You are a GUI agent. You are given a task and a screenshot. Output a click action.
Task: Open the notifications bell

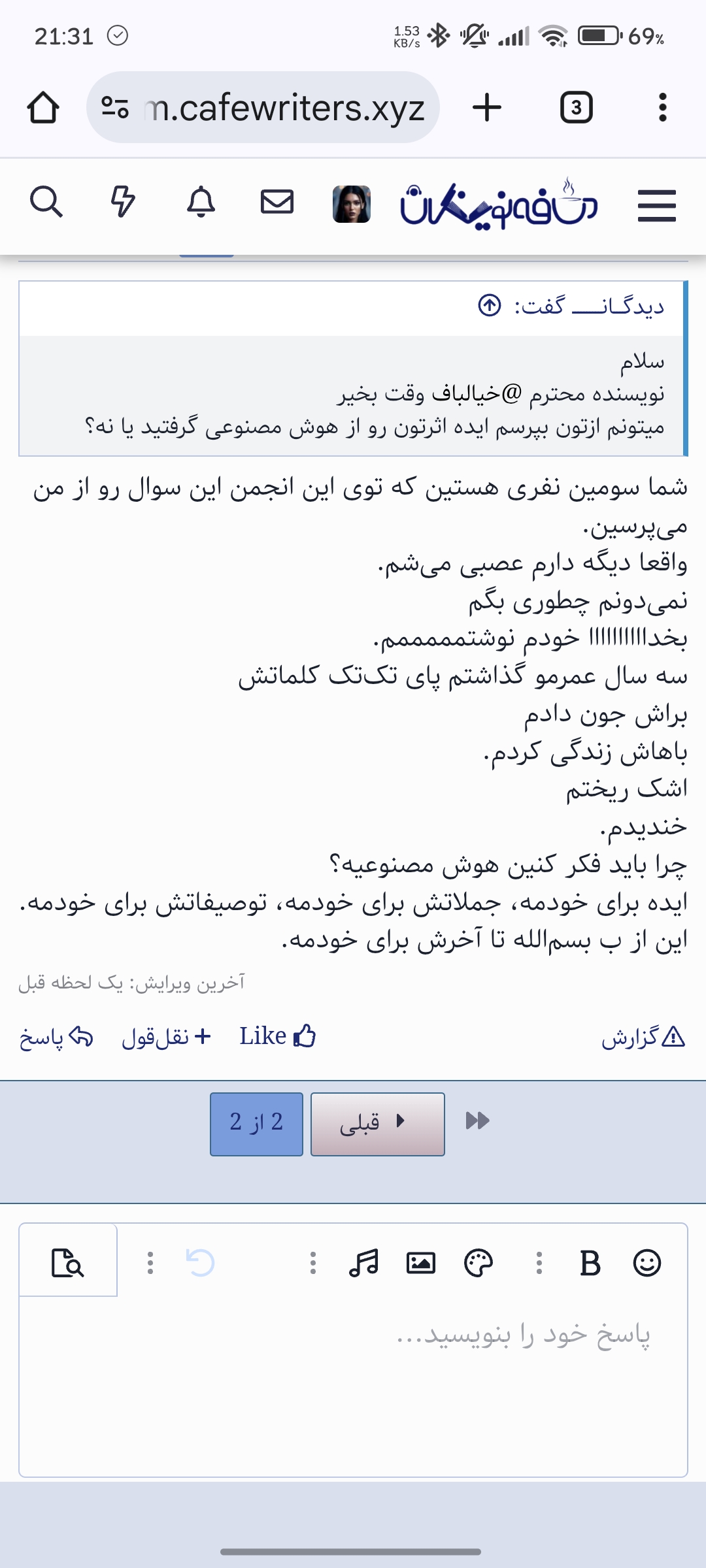(x=201, y=202)
